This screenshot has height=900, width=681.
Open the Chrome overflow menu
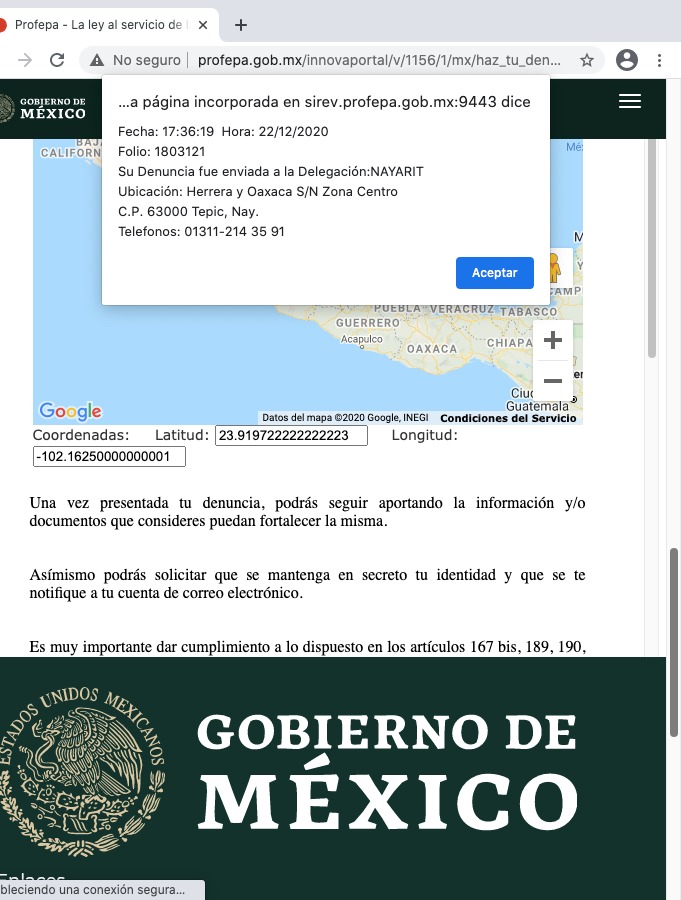tap(665, 60)
